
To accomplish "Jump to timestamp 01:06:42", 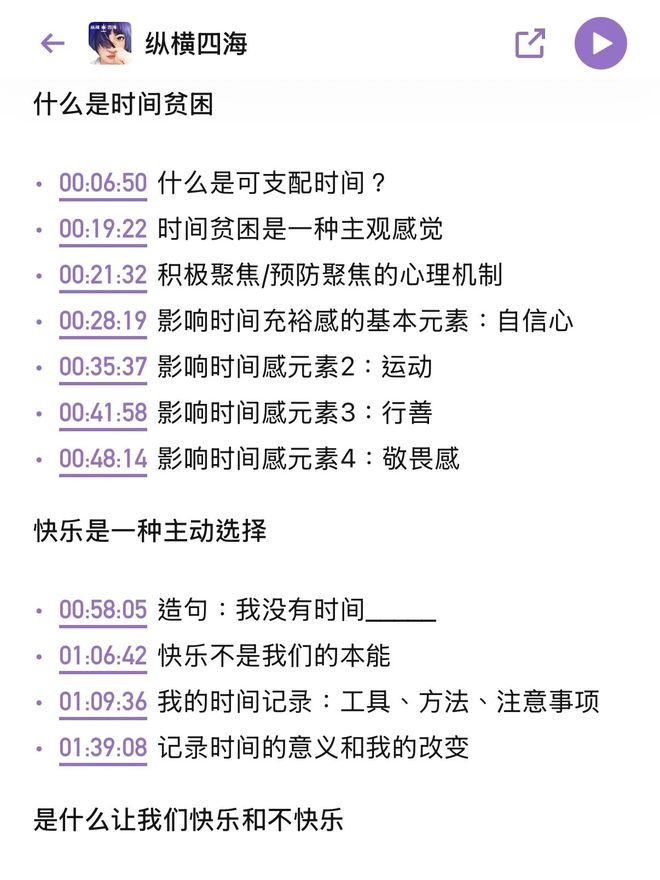I will [103, 656].
